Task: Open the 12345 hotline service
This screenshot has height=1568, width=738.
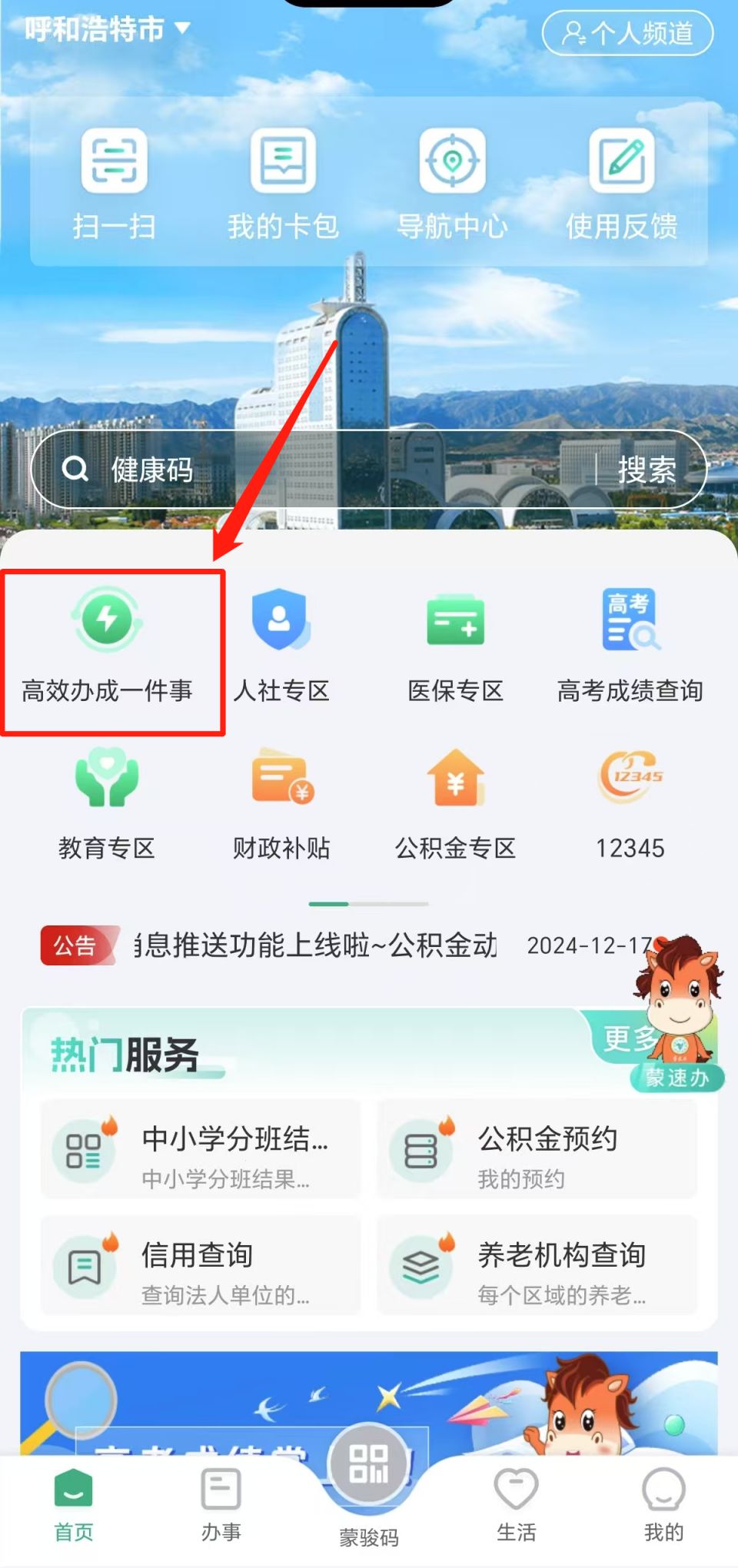Action: click(x=630, y=804)
